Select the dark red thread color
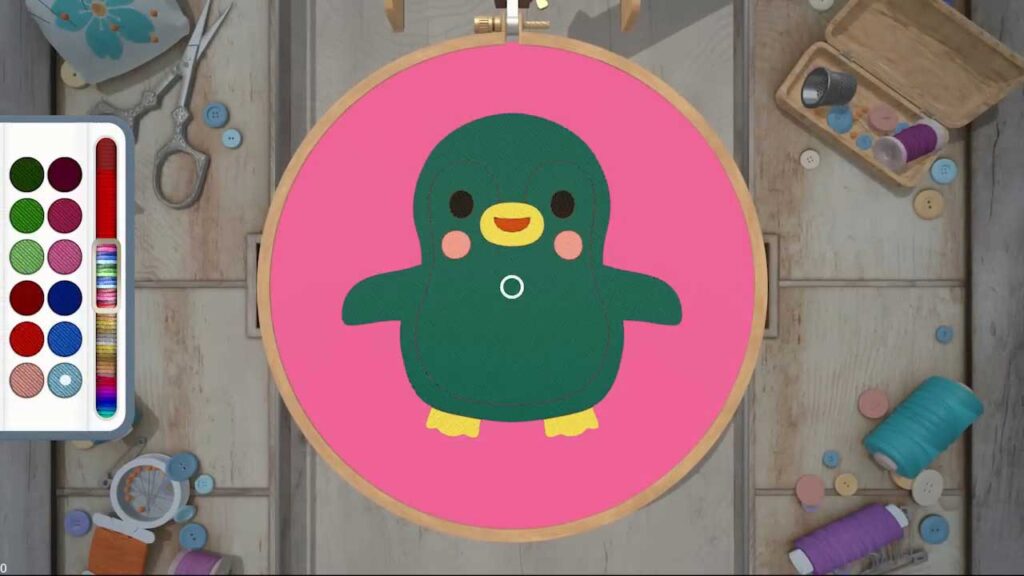This screenshot has height=576, width=1024. [x=27, y=298]
